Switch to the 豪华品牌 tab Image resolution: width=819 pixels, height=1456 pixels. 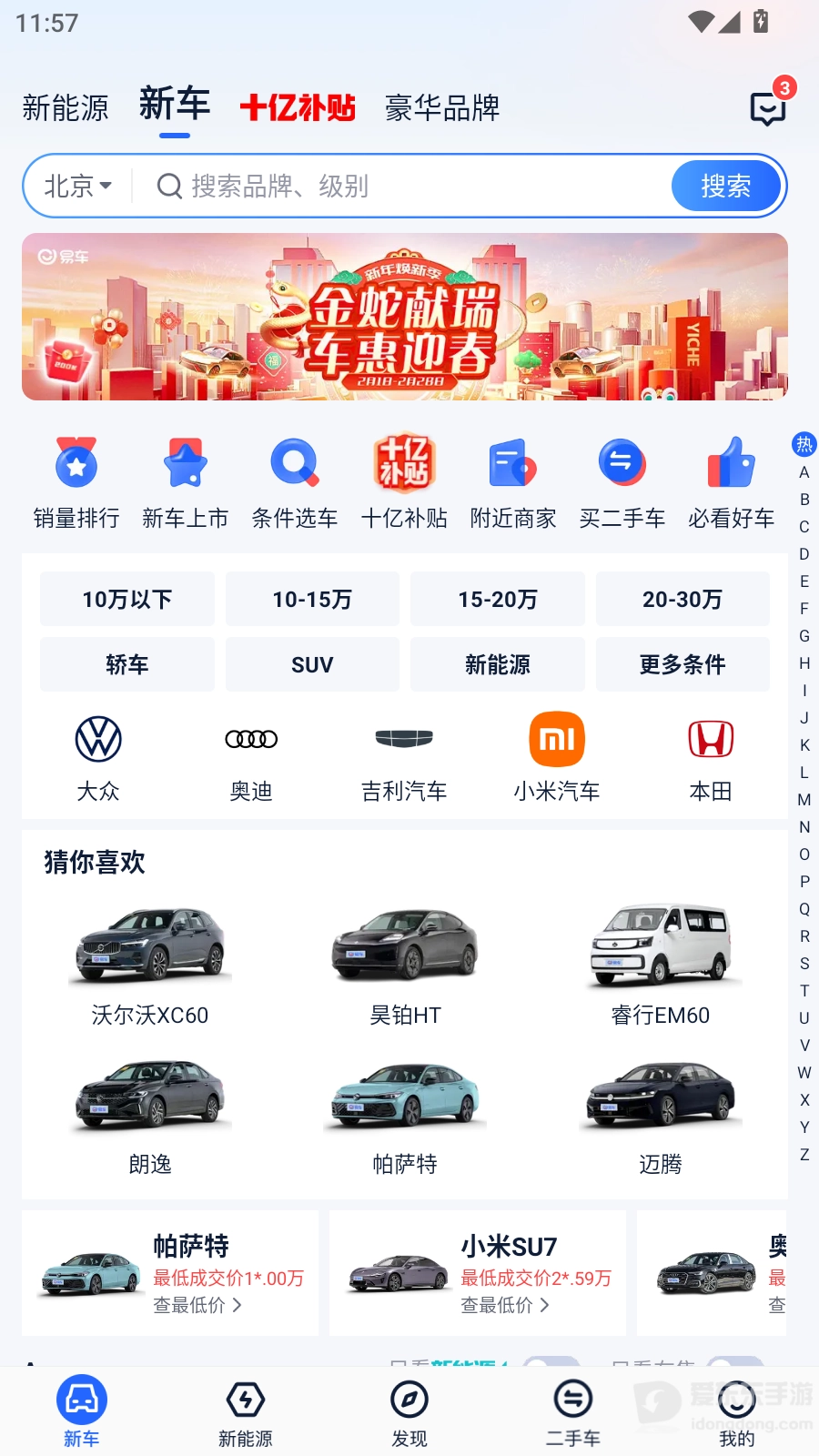pyautogui.click(x=441, y=106)
